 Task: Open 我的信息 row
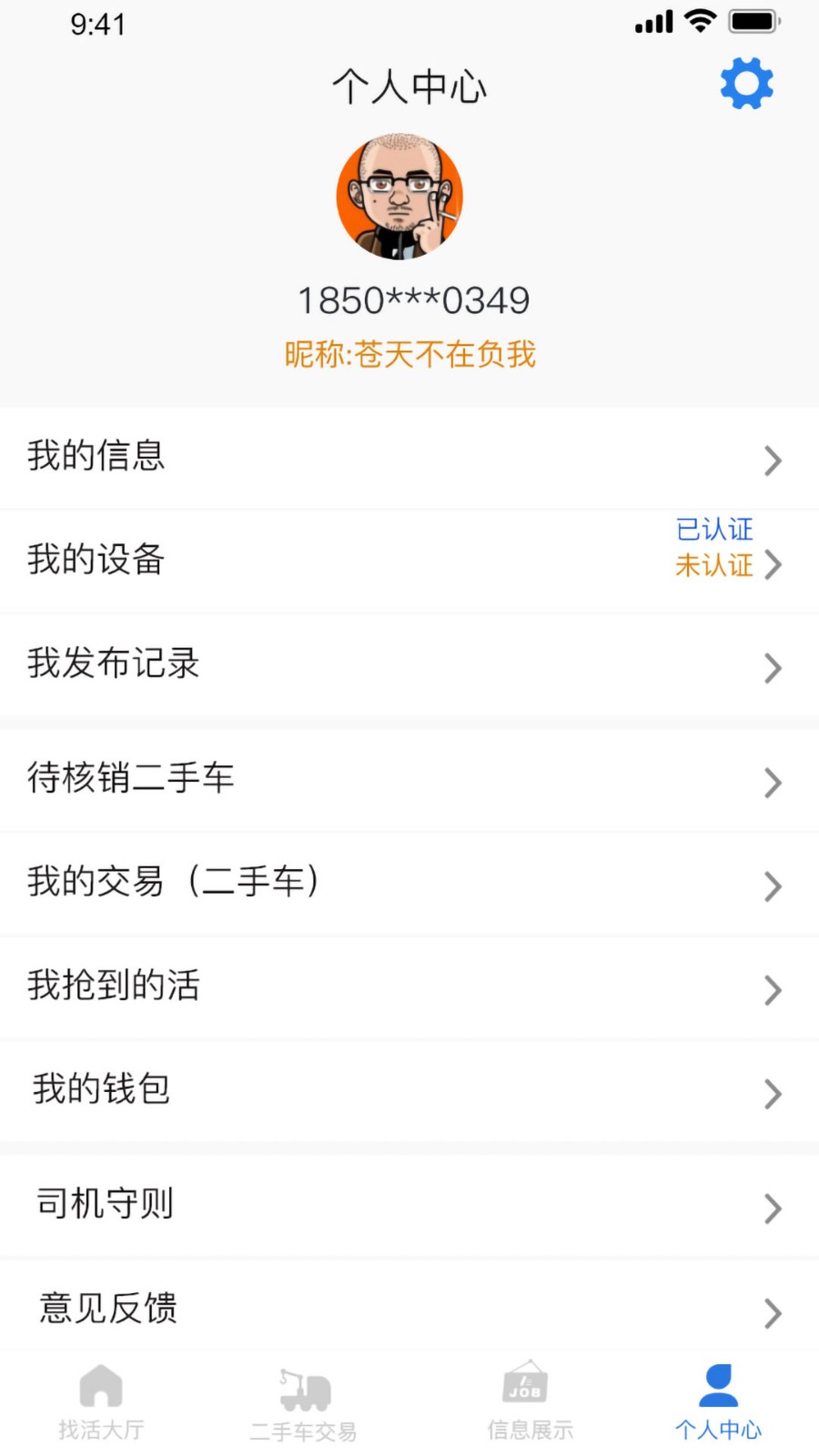pos(409,458)
